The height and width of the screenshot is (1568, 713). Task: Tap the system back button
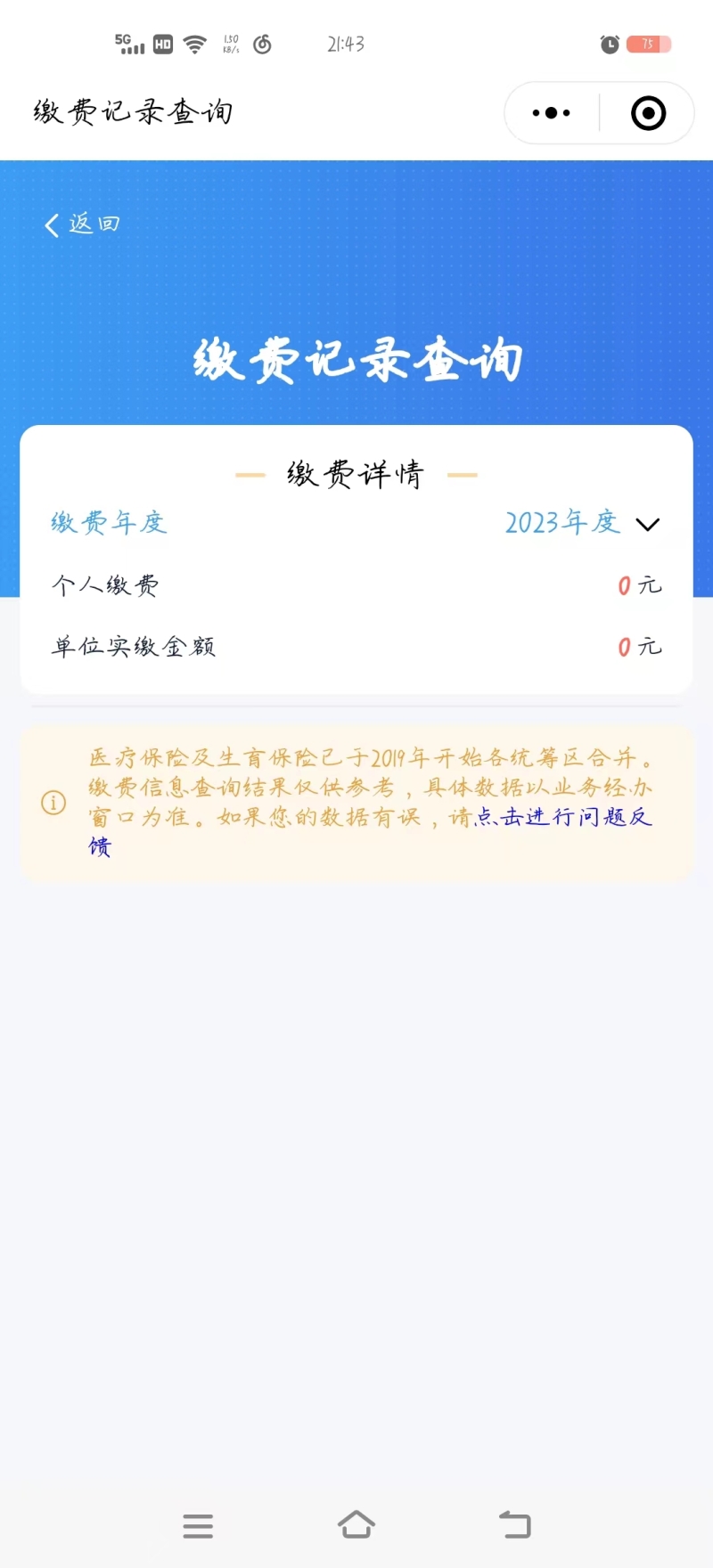pyautogui.click(x=515, y=1525)
